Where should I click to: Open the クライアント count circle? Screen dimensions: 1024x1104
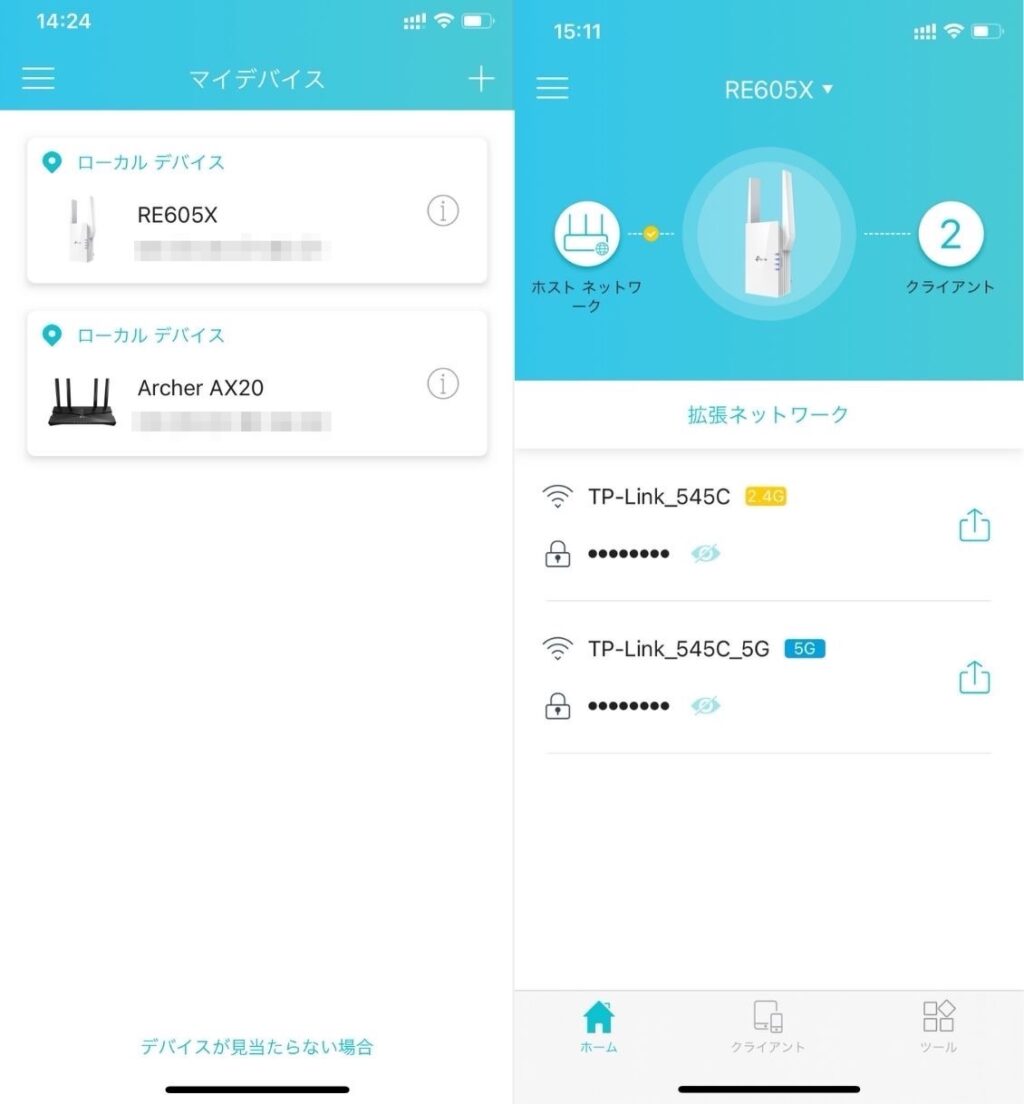pyautogui.click(x=950, y=236)
